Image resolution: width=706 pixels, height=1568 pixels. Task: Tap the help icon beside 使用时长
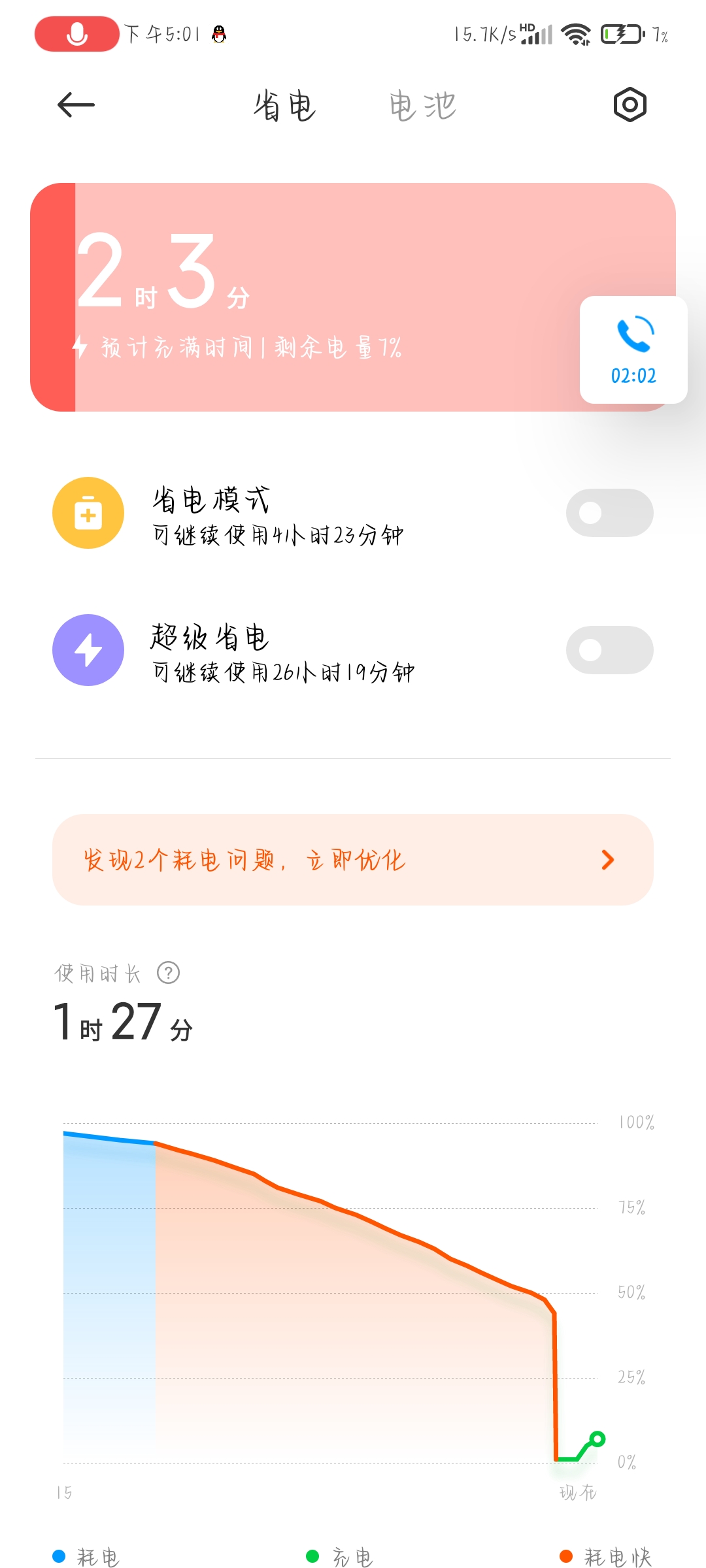click(169, 973)
